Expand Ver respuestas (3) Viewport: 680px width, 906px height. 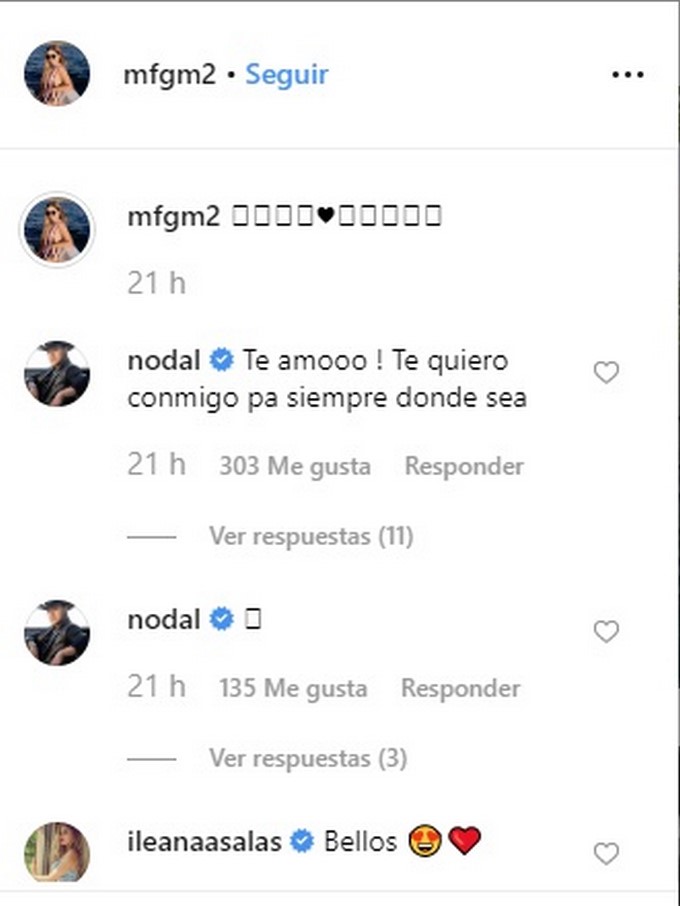click(307, 758)
